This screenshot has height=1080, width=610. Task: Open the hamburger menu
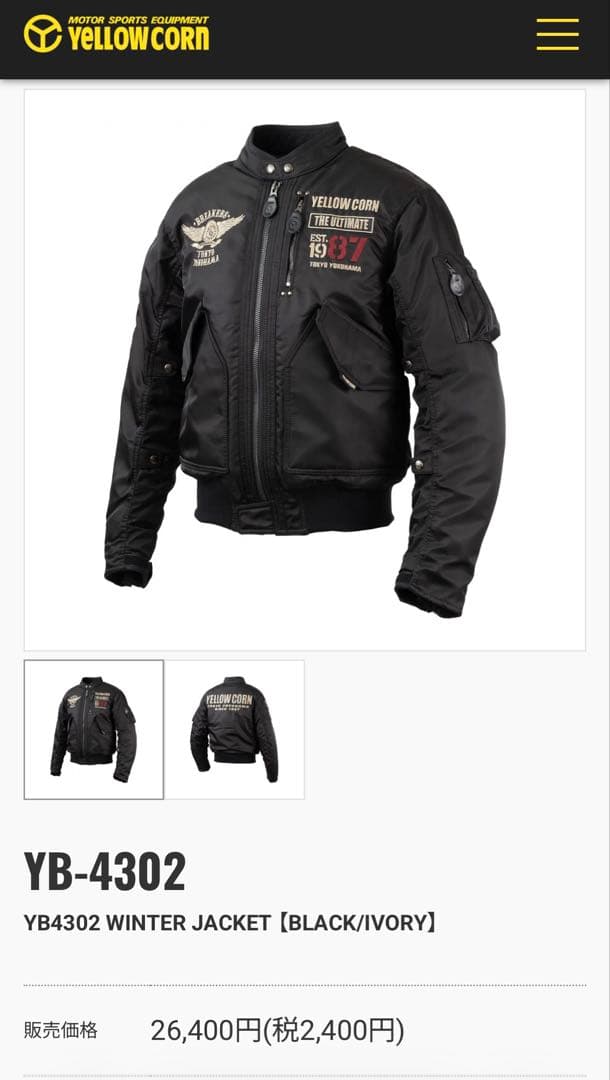(x=557, y=34)
